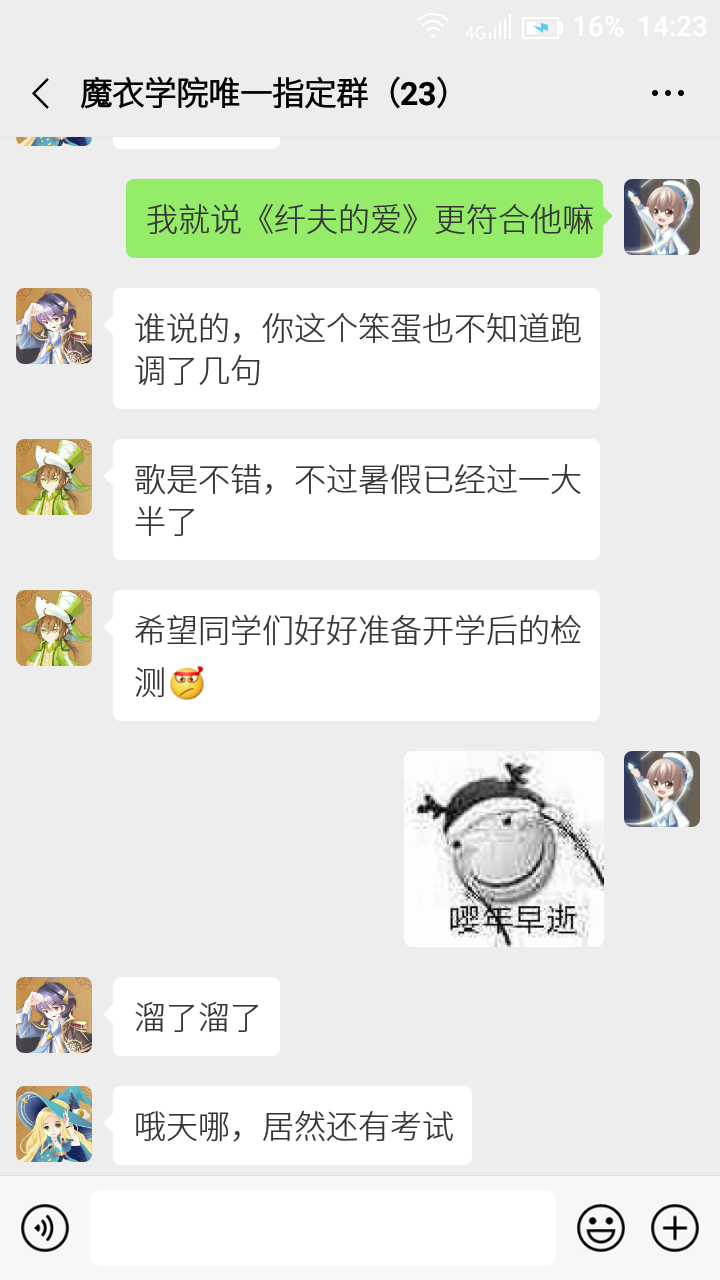Open avatar beside 歌是不错 message

coord(54,477)
